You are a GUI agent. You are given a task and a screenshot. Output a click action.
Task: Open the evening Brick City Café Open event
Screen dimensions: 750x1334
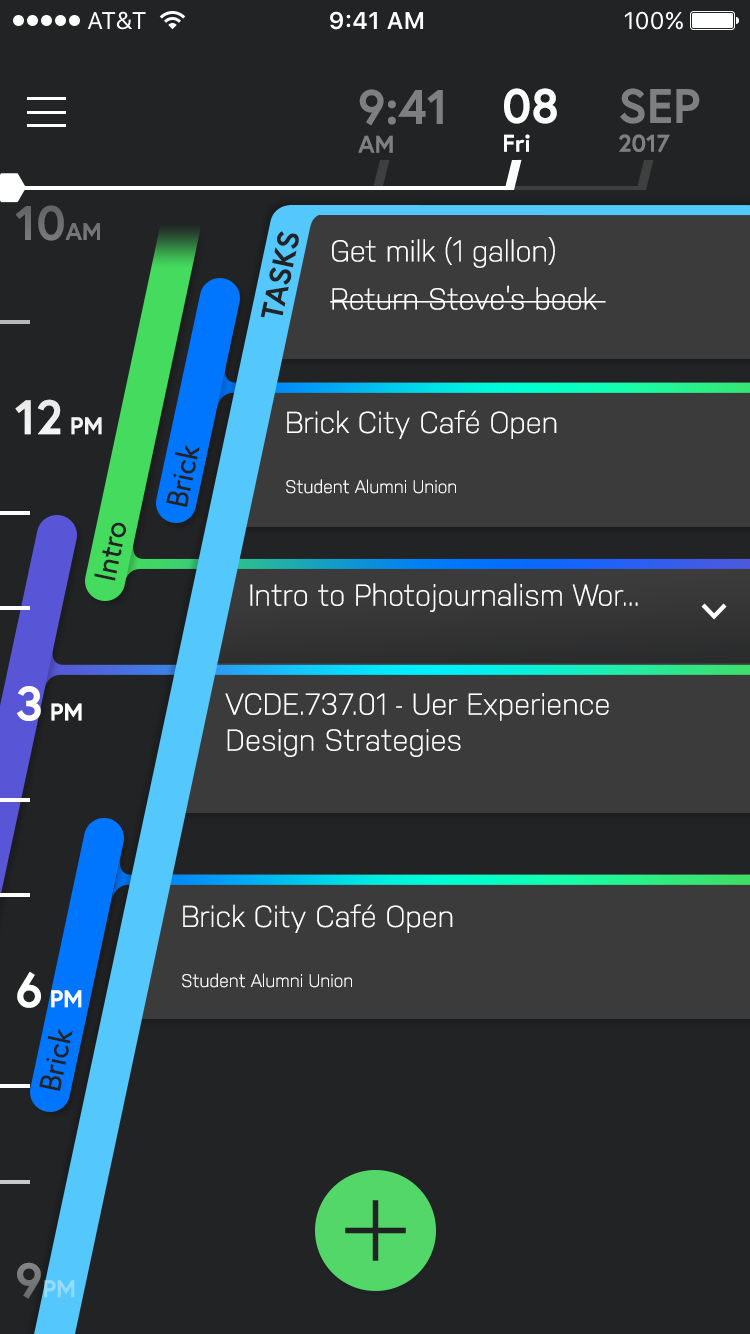[x=446, y=952]
